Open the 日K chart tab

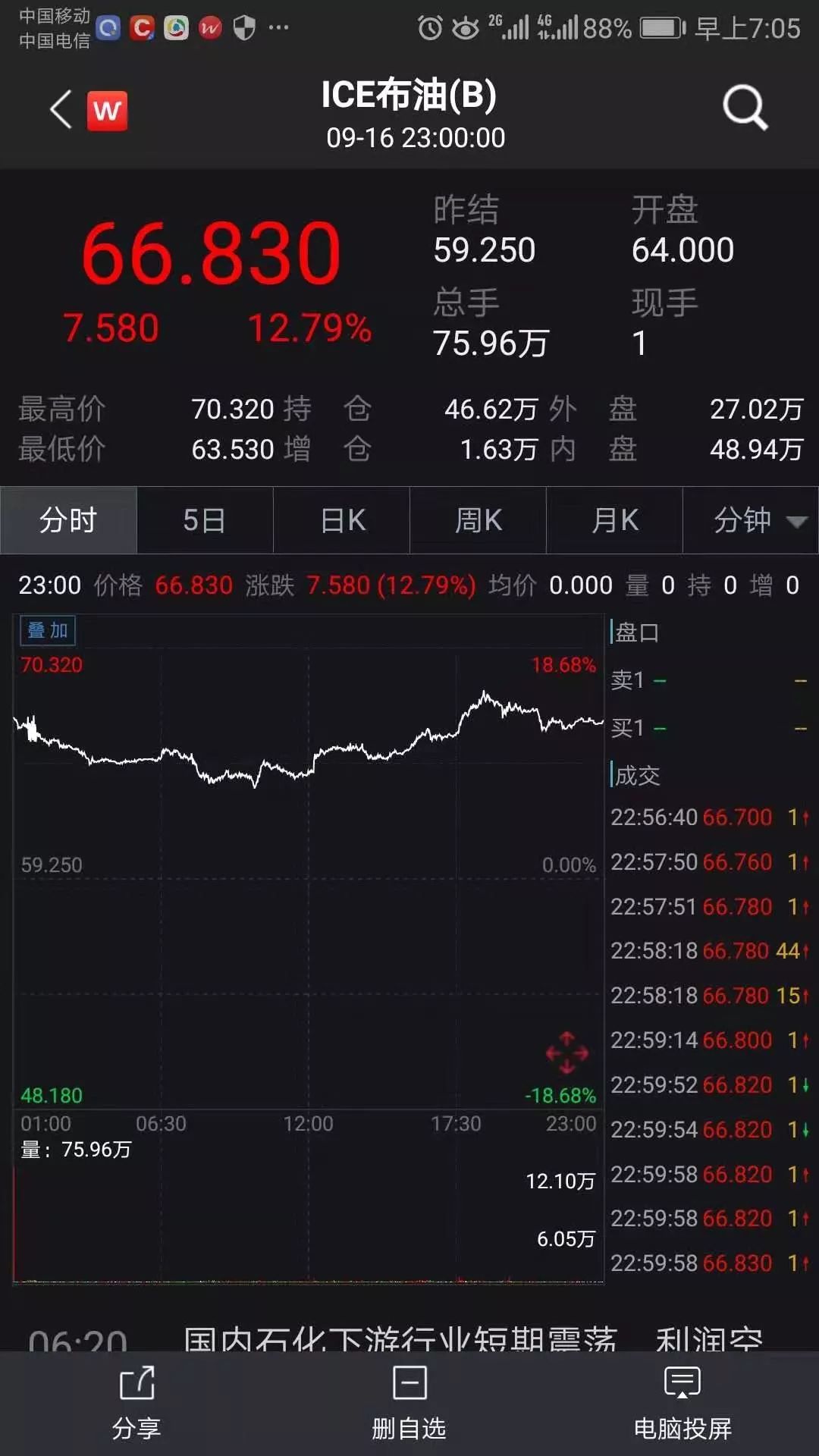pos(342,520)
